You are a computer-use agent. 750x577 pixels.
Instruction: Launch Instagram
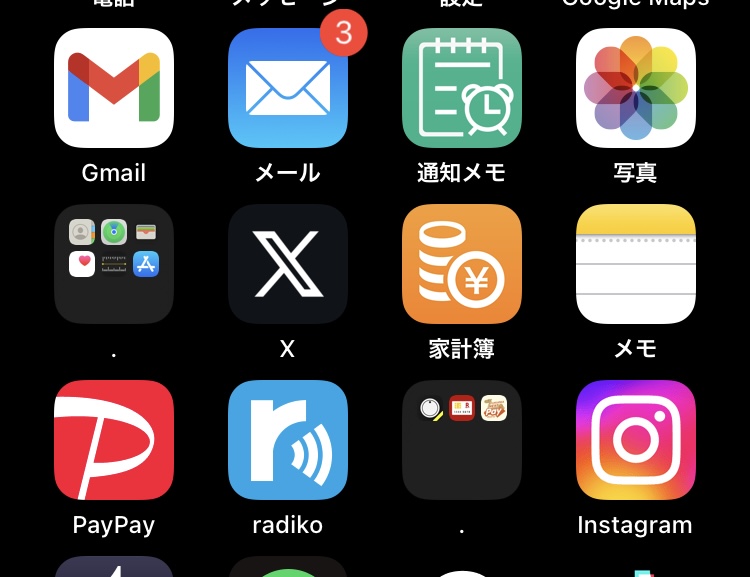pyautogui.click(x=636, y=440)
